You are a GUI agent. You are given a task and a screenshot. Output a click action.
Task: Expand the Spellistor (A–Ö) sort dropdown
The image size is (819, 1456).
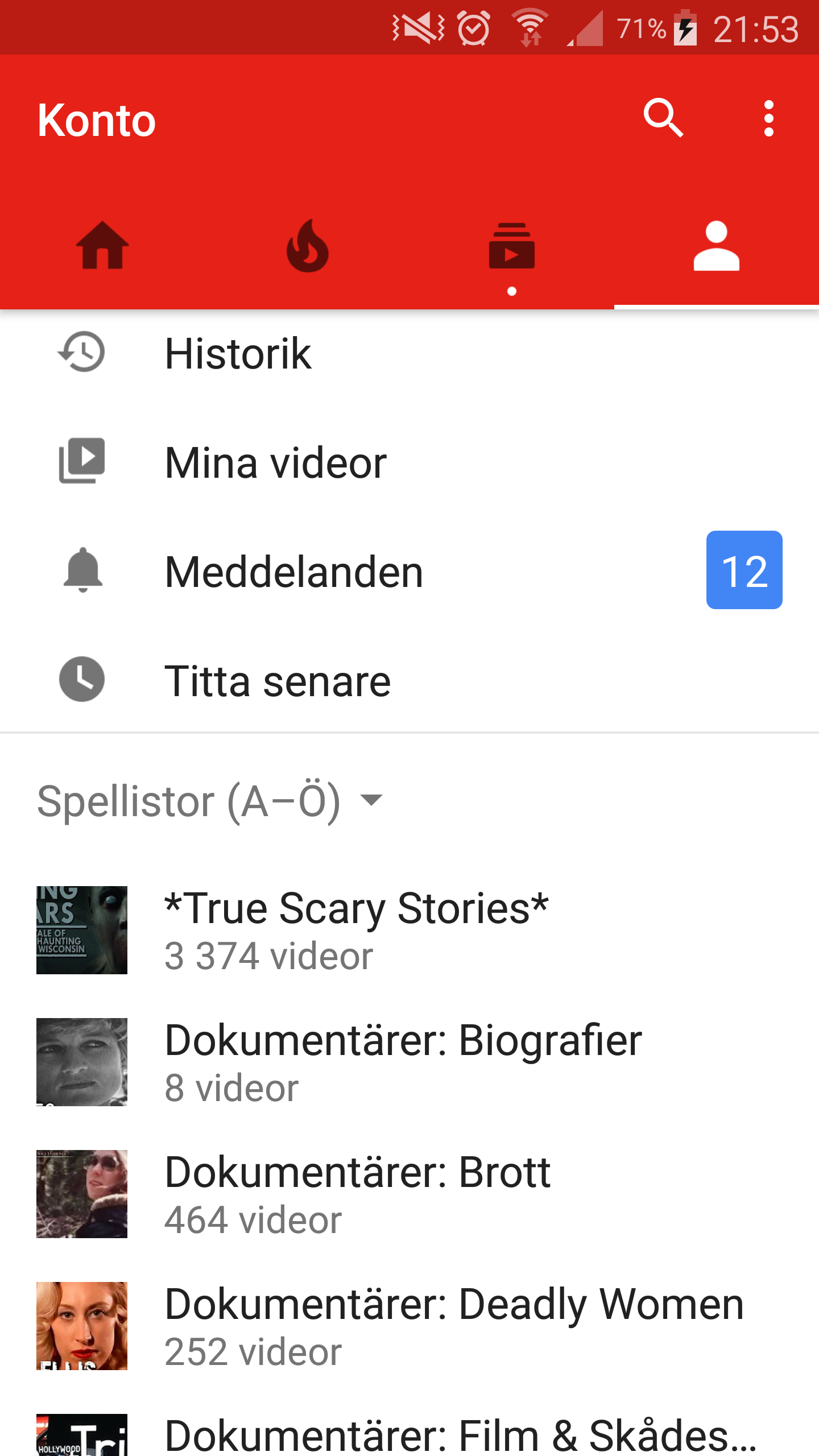pyautogui.click(x=210, y=801)
